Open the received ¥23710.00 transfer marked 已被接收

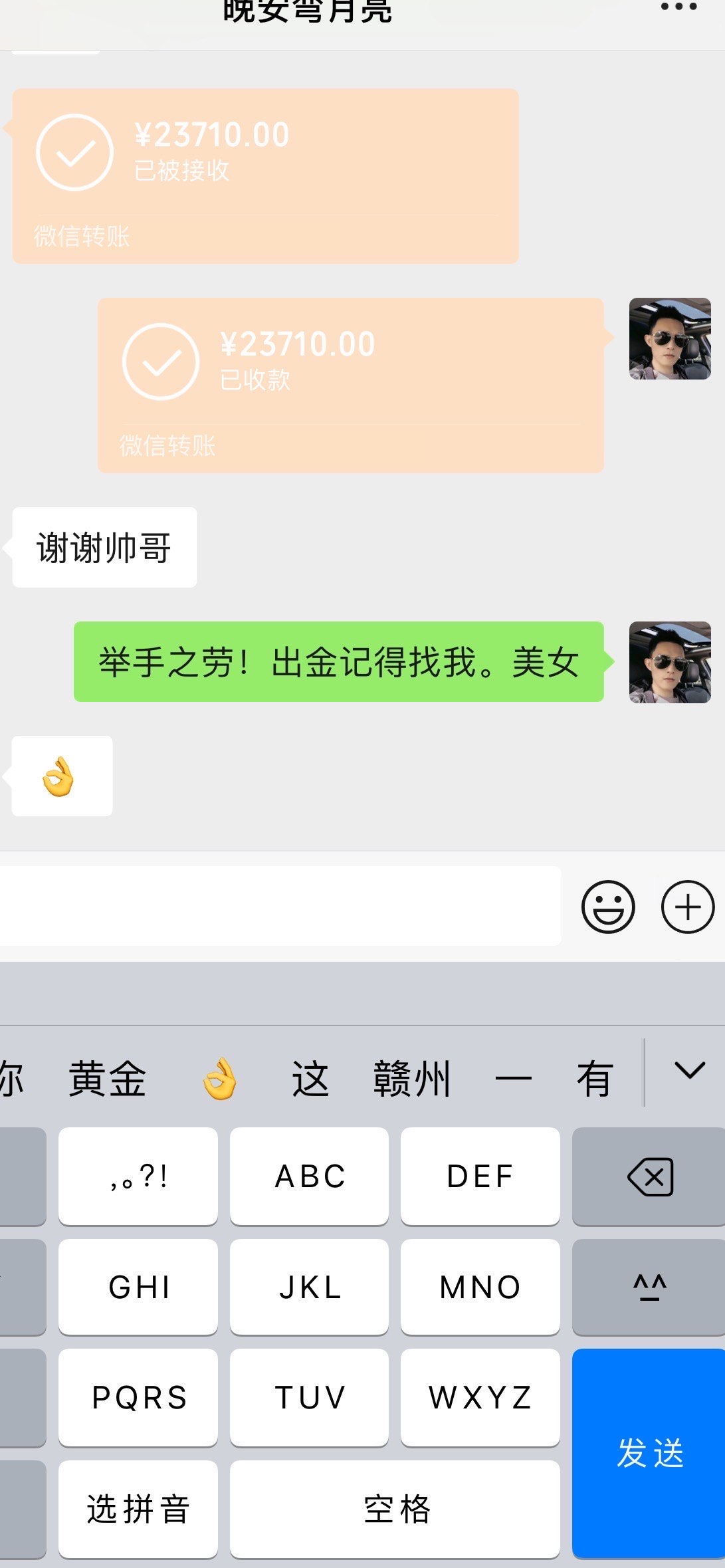click(265, 175)
